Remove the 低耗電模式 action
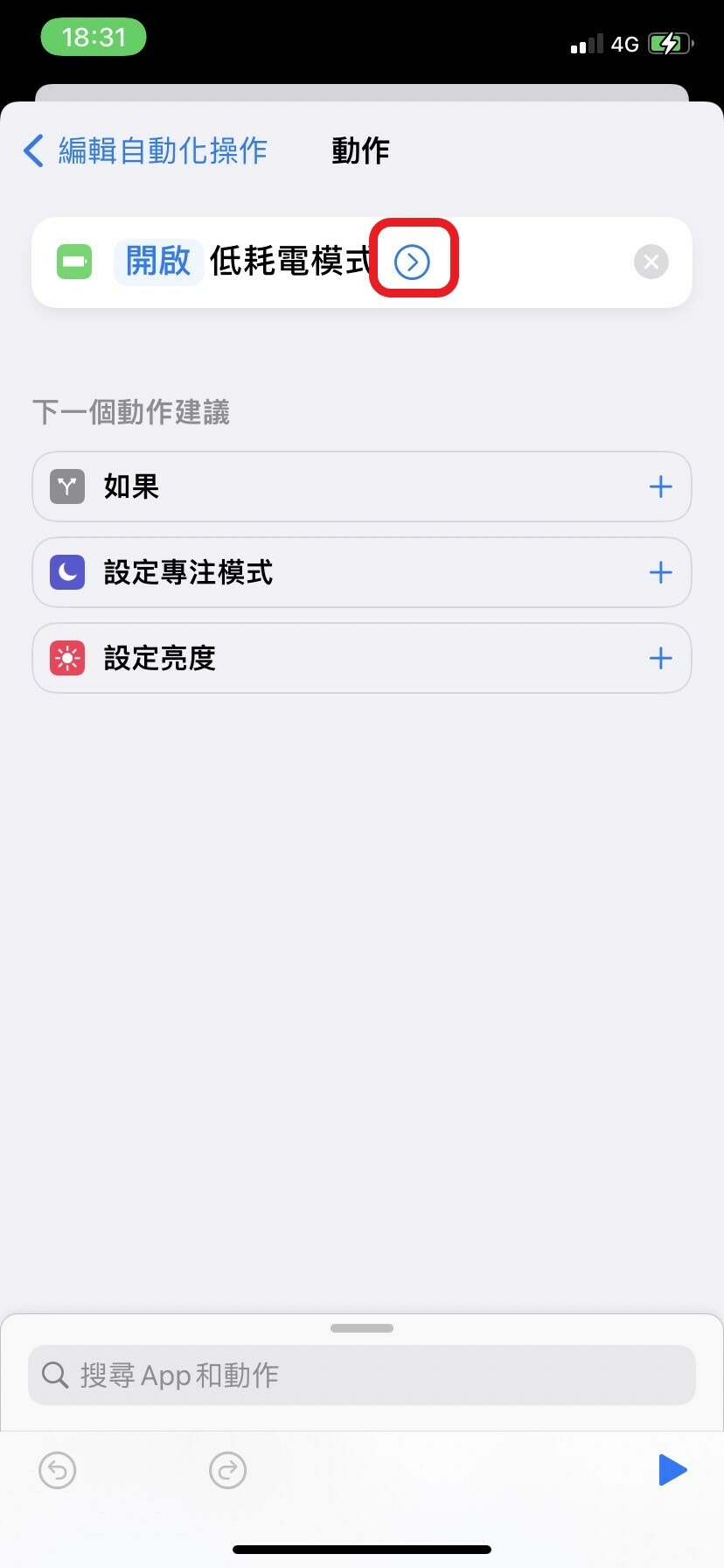The height and width of the screenshot is (1568, 724). [x=651, y=262]
